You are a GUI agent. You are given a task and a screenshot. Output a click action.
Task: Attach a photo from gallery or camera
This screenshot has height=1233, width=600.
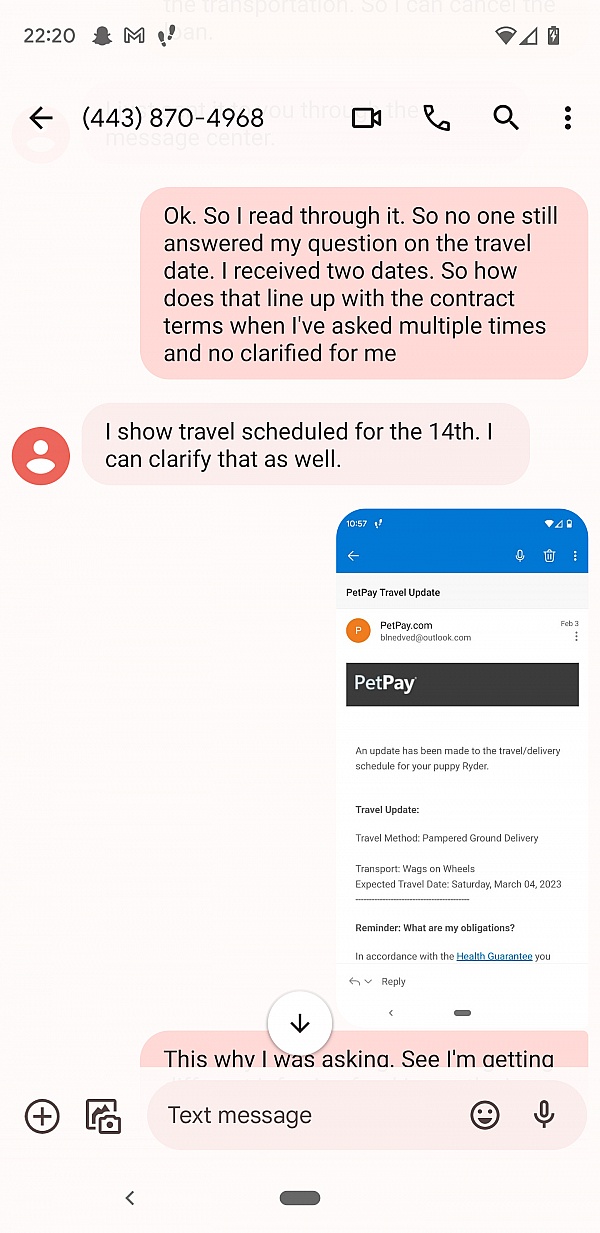click(103, 1115)
